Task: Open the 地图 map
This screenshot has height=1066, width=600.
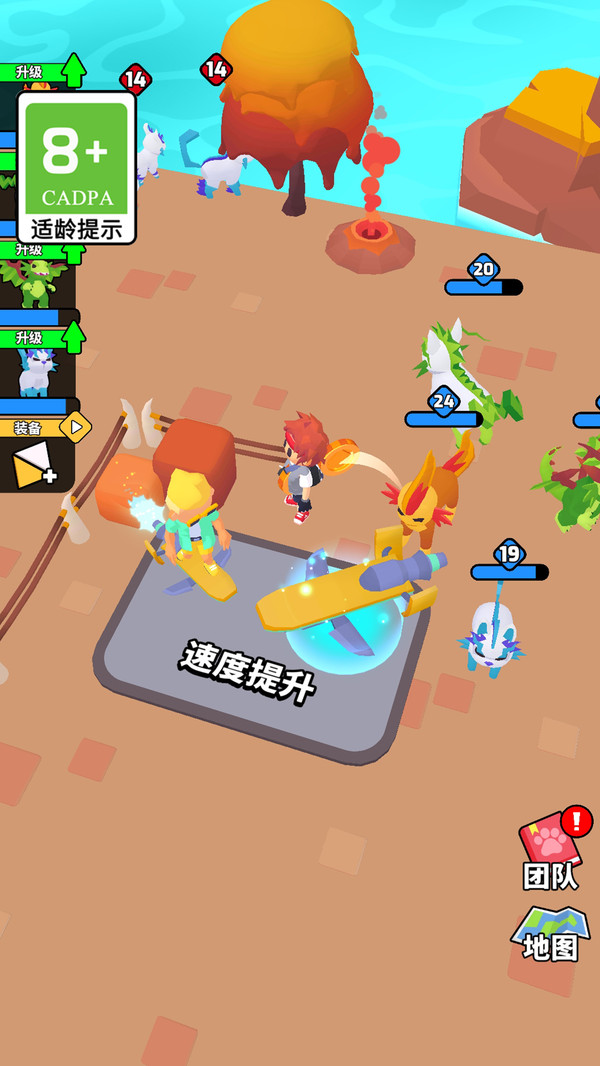Action: (551, 934)
